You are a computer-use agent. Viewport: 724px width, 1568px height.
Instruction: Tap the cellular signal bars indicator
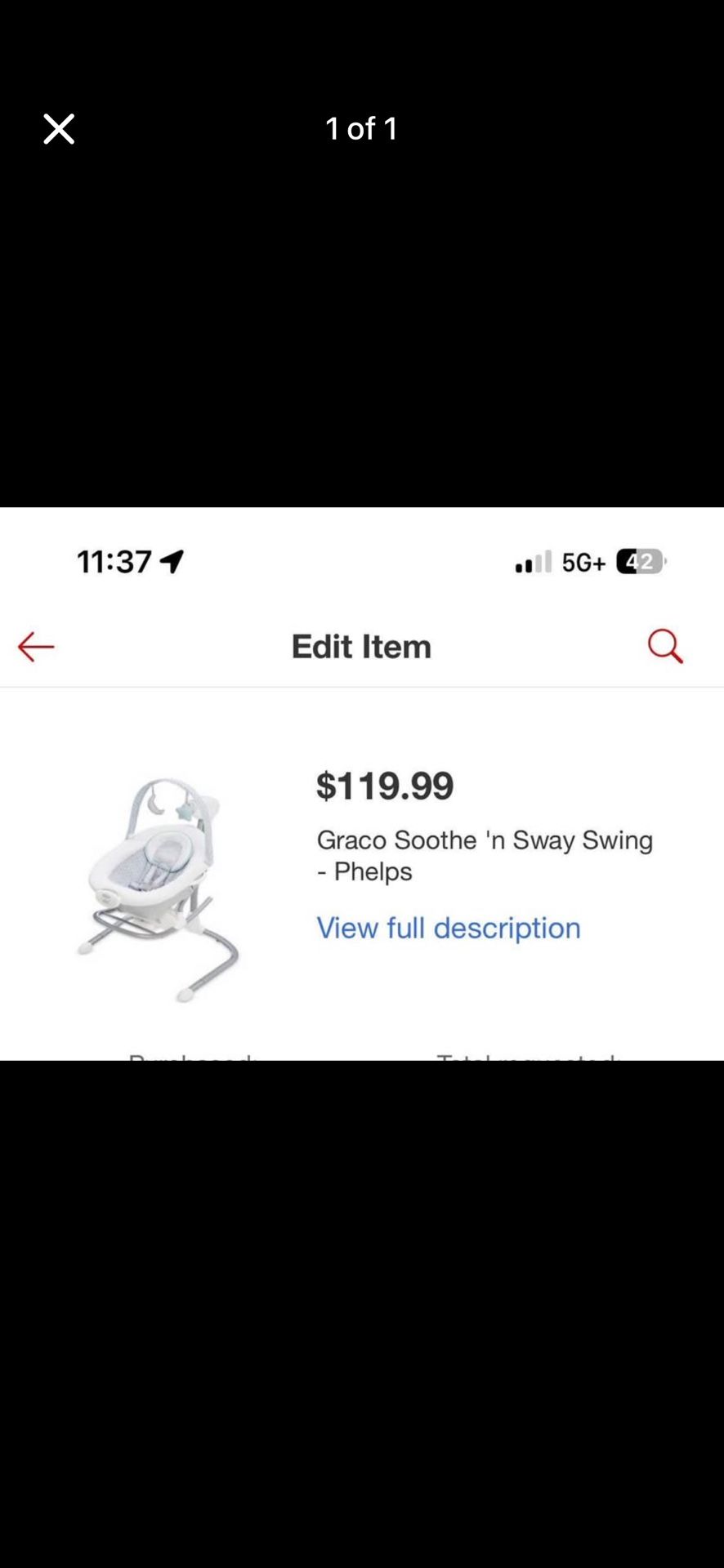coord(532,562)
